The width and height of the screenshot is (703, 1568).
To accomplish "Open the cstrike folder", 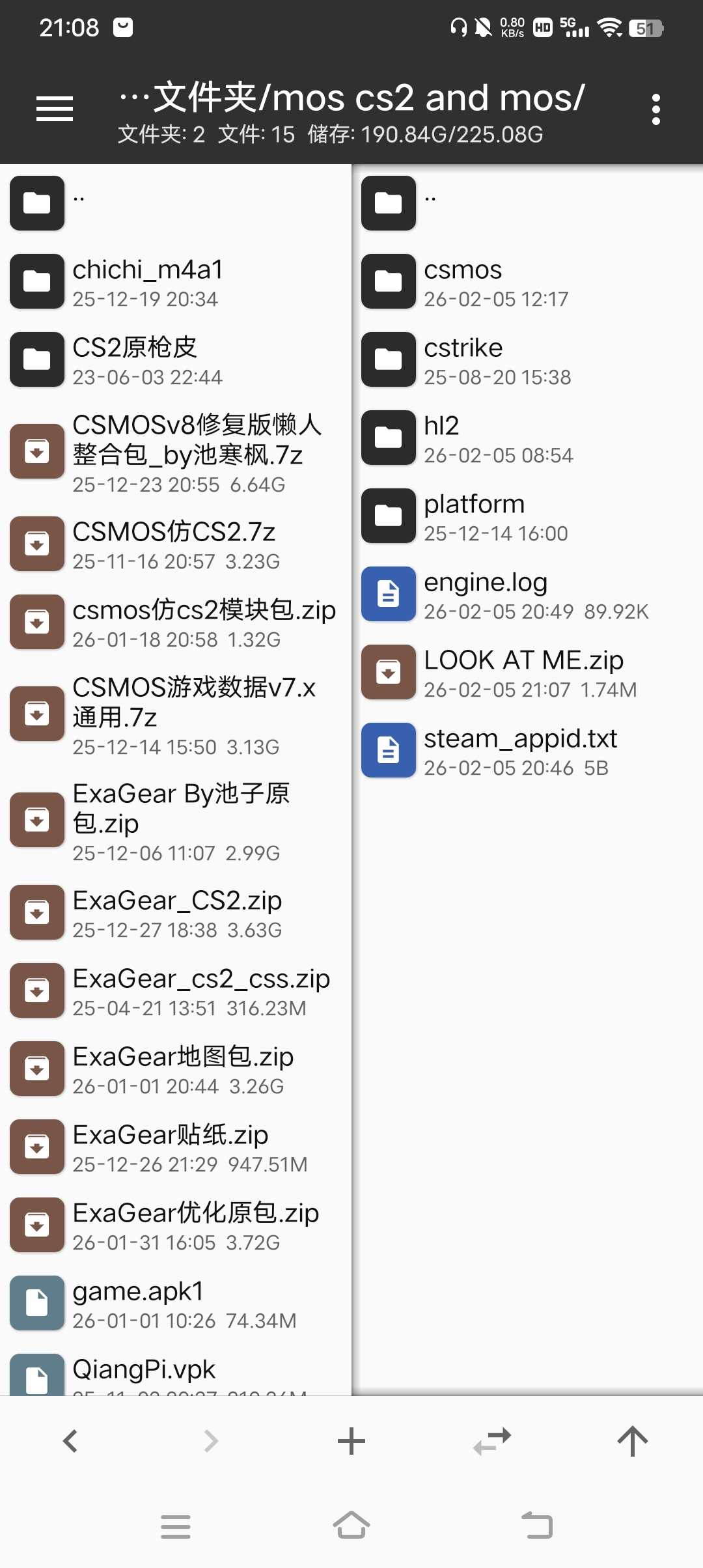I will (463, 359).
